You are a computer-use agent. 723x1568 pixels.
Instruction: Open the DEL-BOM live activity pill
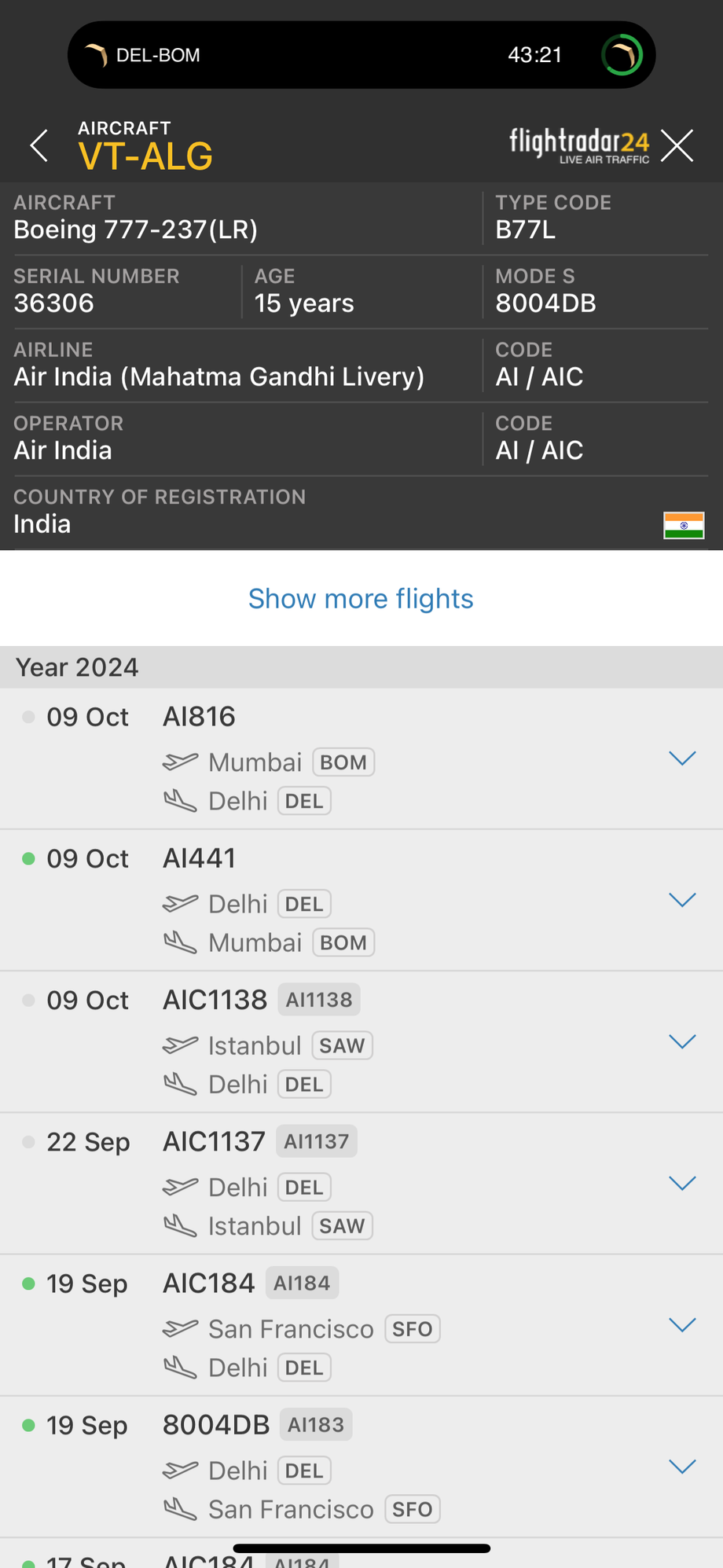[361, 55]
